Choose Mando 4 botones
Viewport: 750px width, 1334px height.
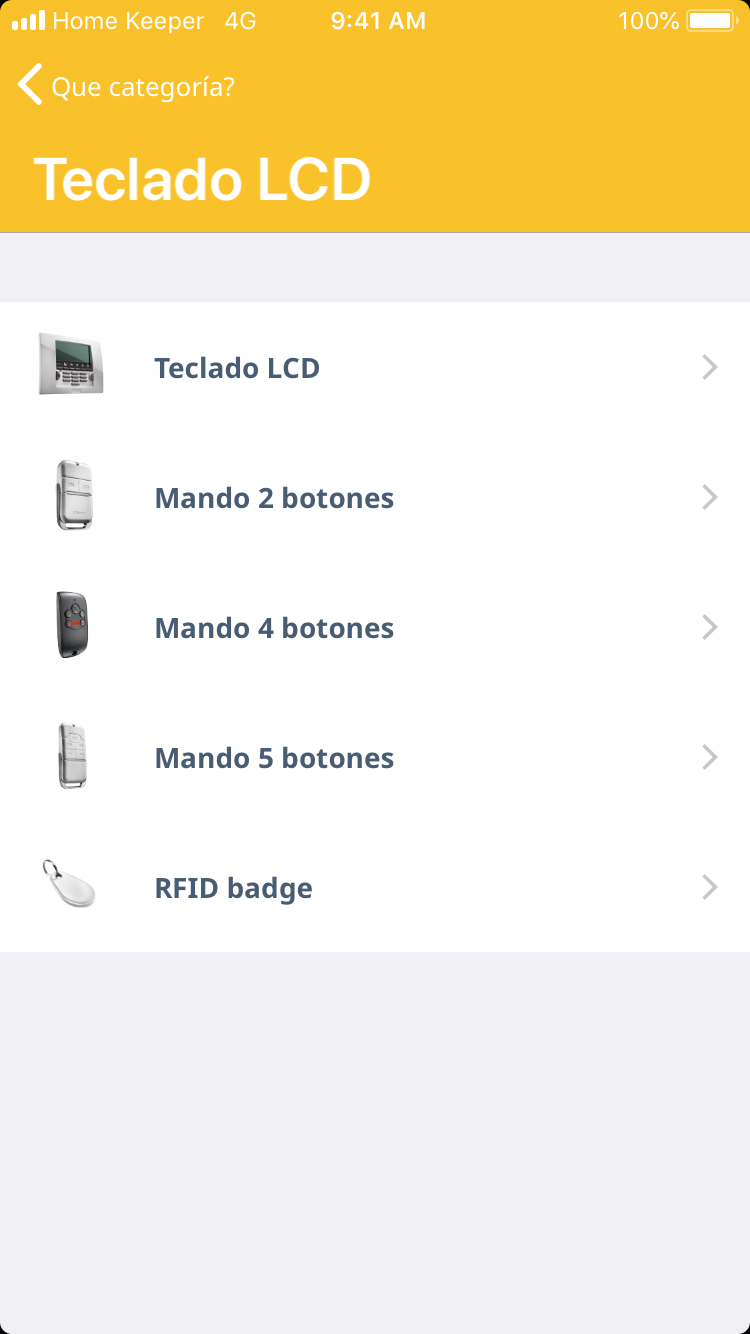(375, 628)
